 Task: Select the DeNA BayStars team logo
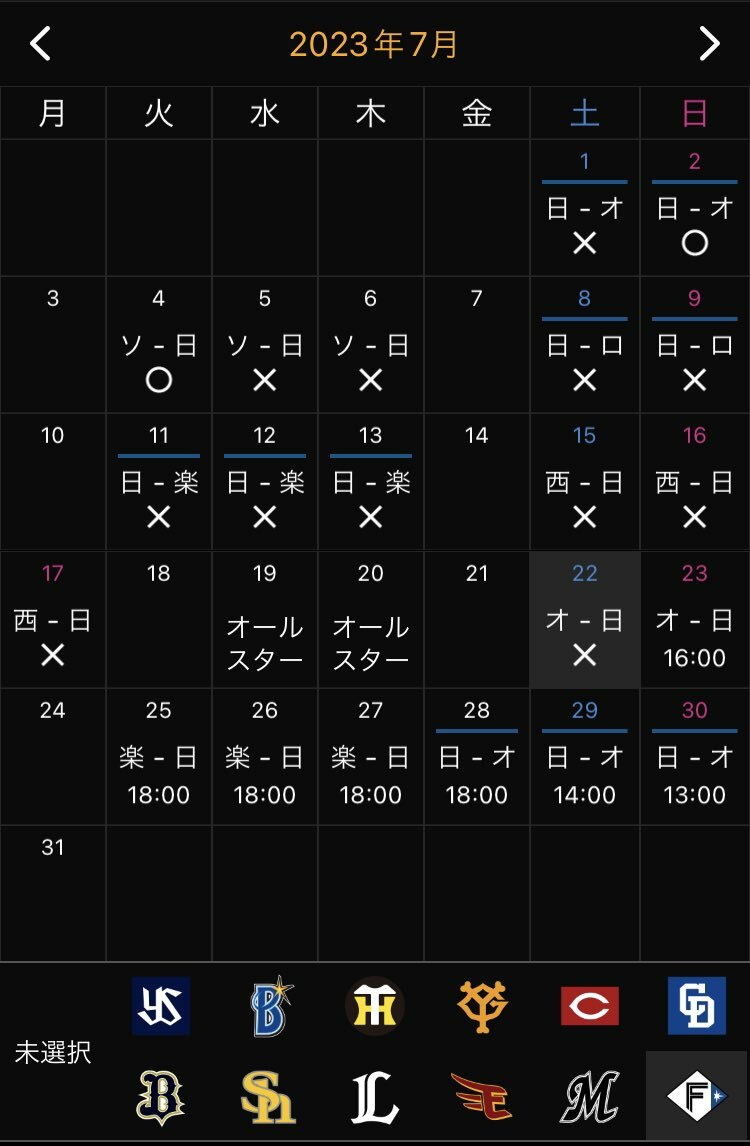(x=270, y=1006)
